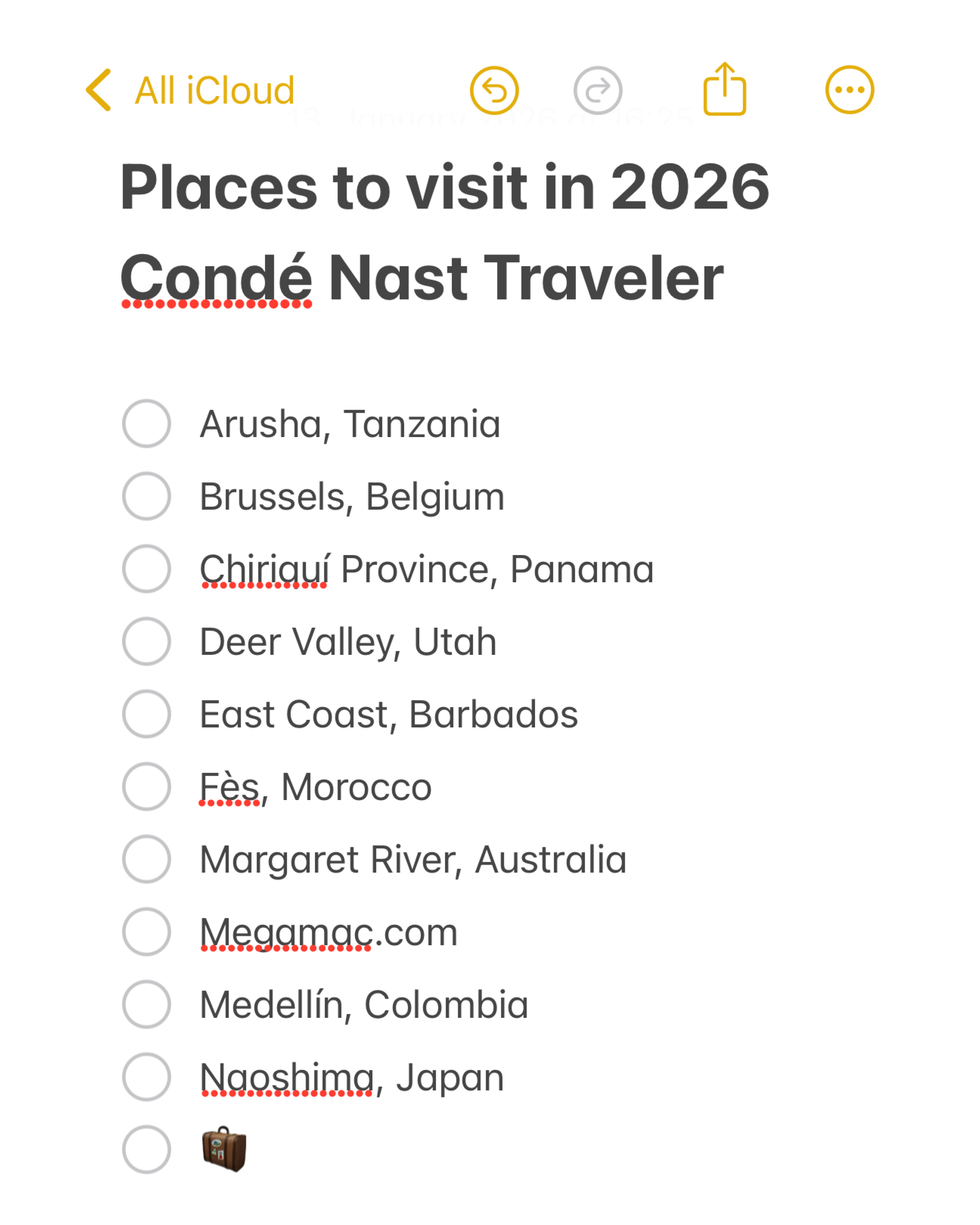Check off Naoshima, Japan
The width and height of the screenshot is (980, 1225).
[147, 1077]
